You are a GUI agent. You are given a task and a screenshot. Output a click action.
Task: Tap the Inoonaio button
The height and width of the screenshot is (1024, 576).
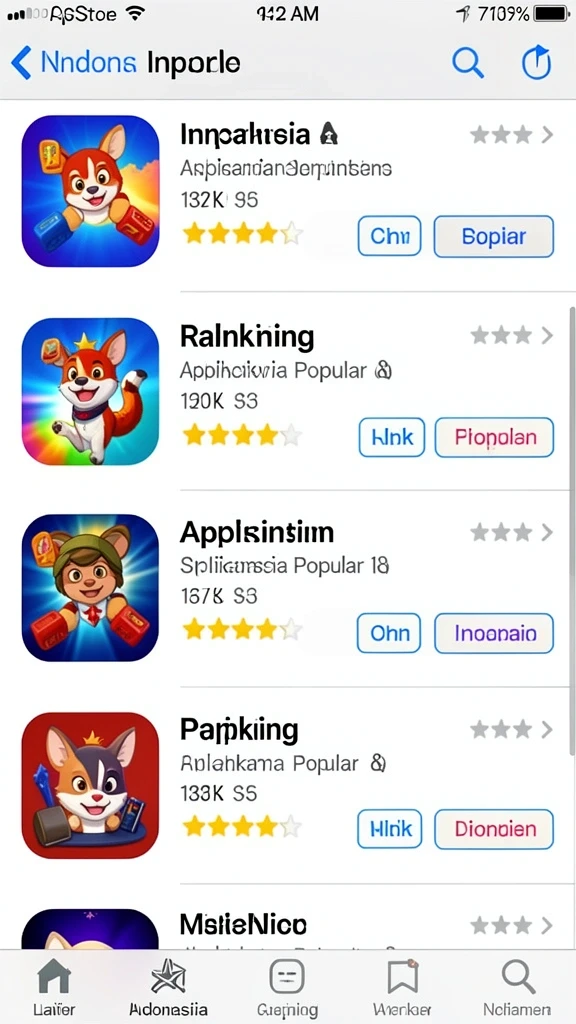[x=494, y=633]
